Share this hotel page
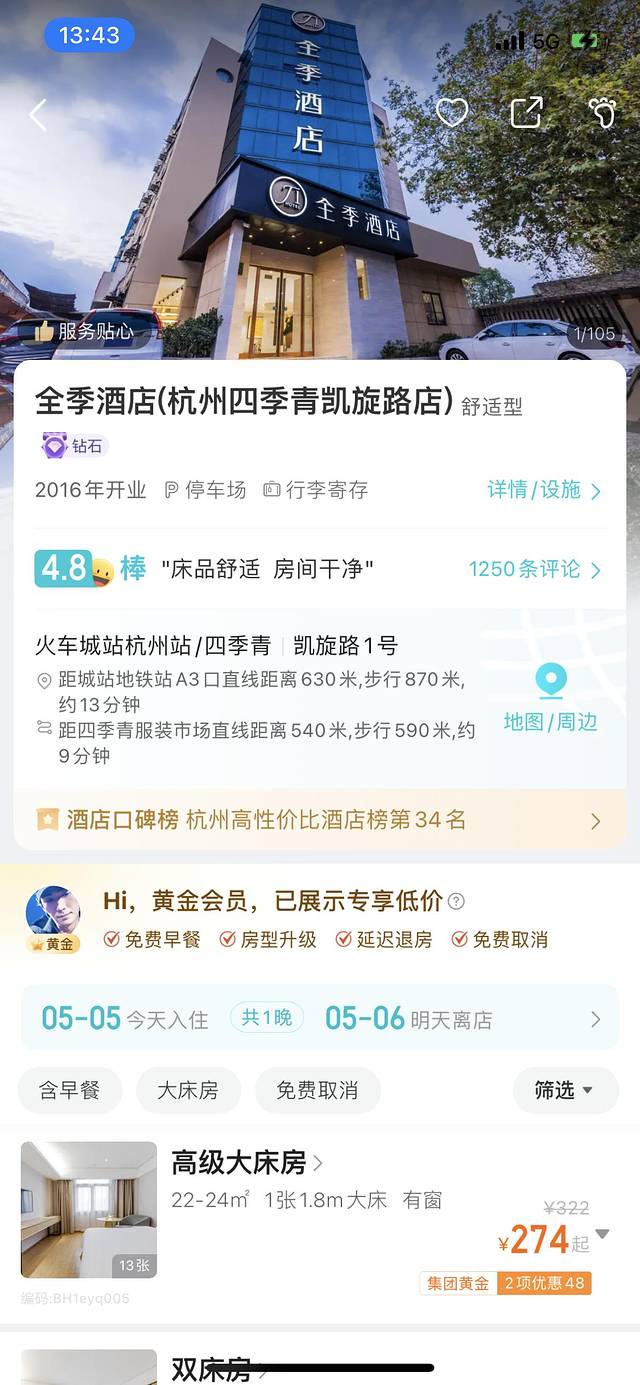This screenshot has height=1385, width=640. point(526,112)
